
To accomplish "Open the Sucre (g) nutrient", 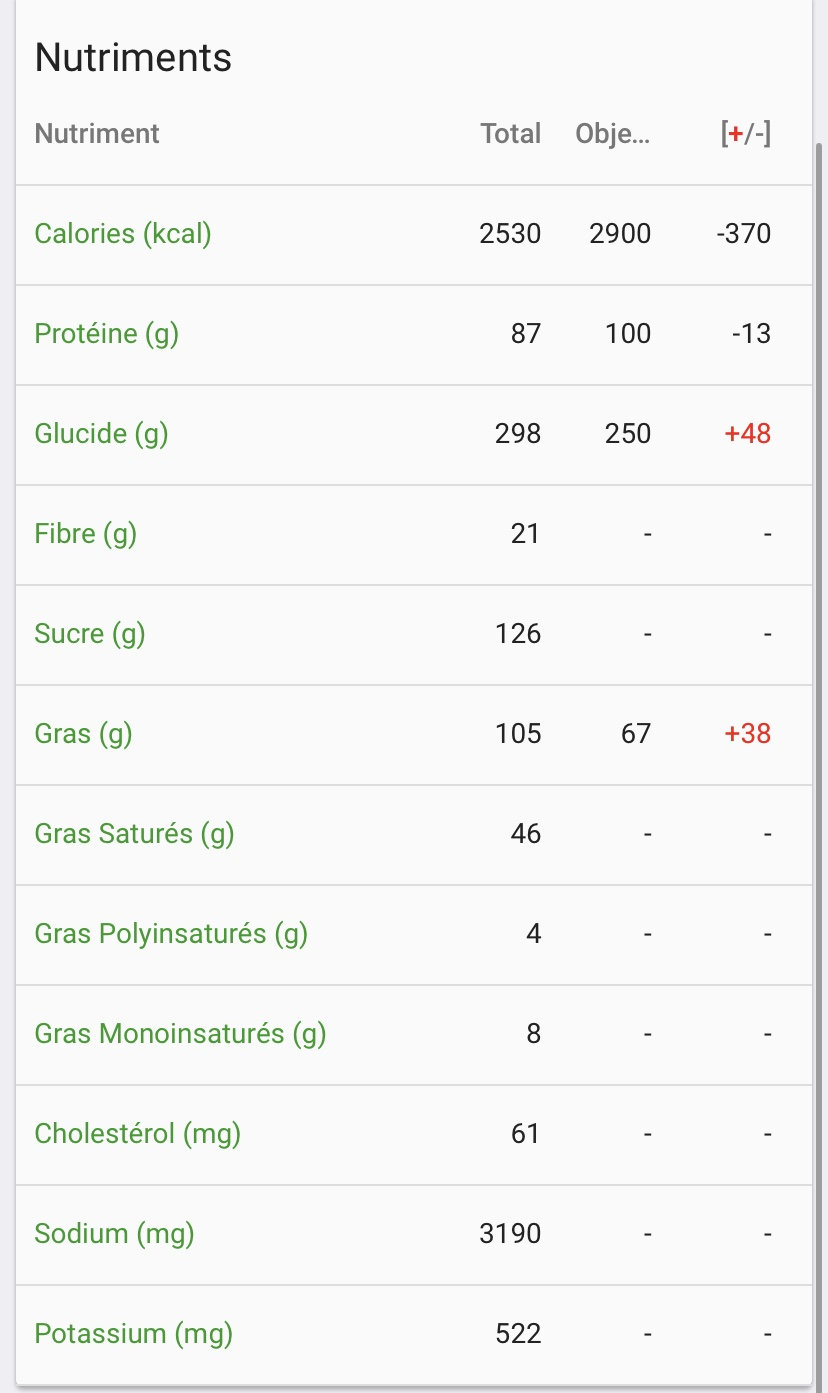I will [x=90, y=634].
